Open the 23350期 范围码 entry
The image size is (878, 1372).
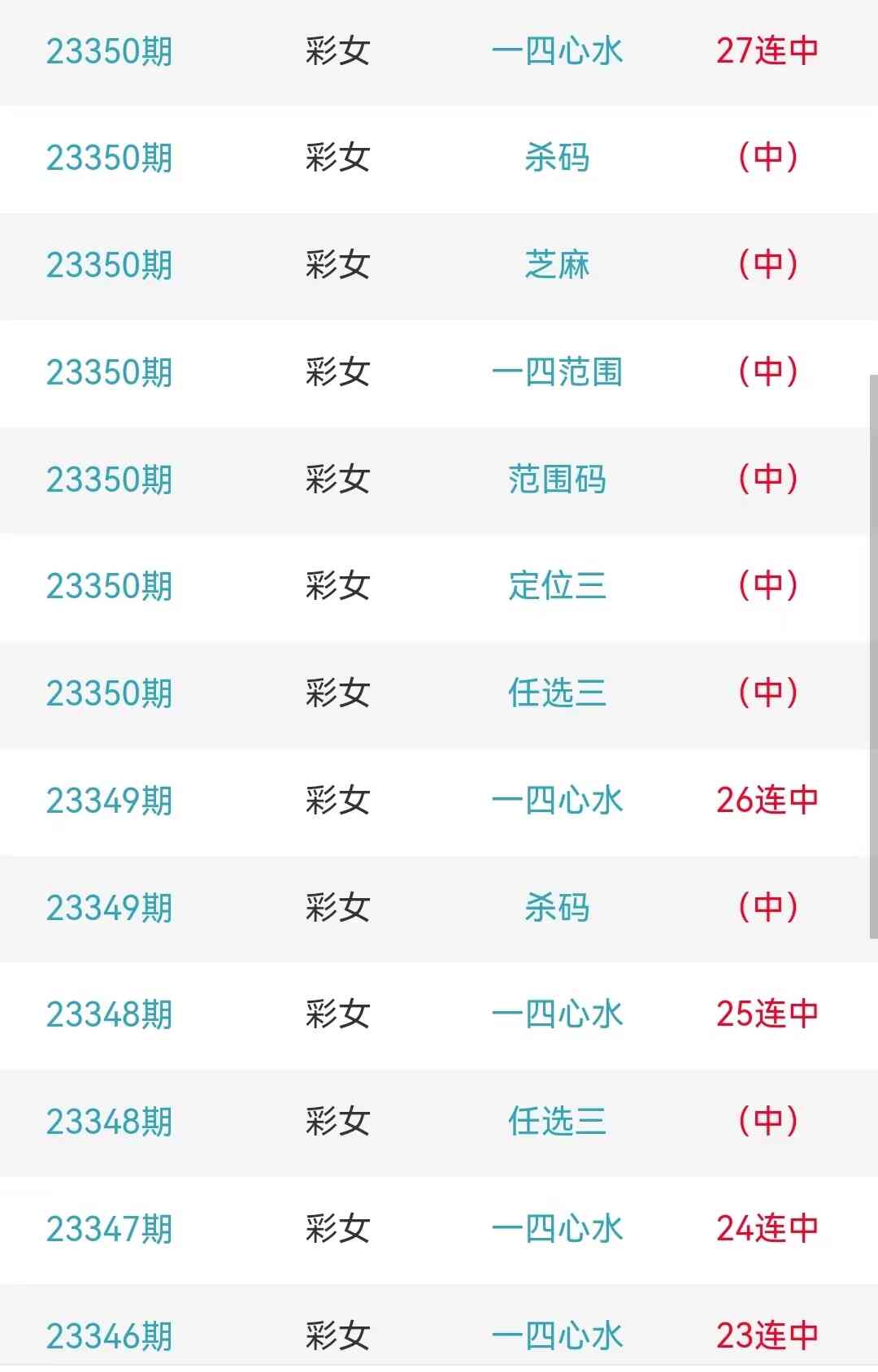pos(557,480)
